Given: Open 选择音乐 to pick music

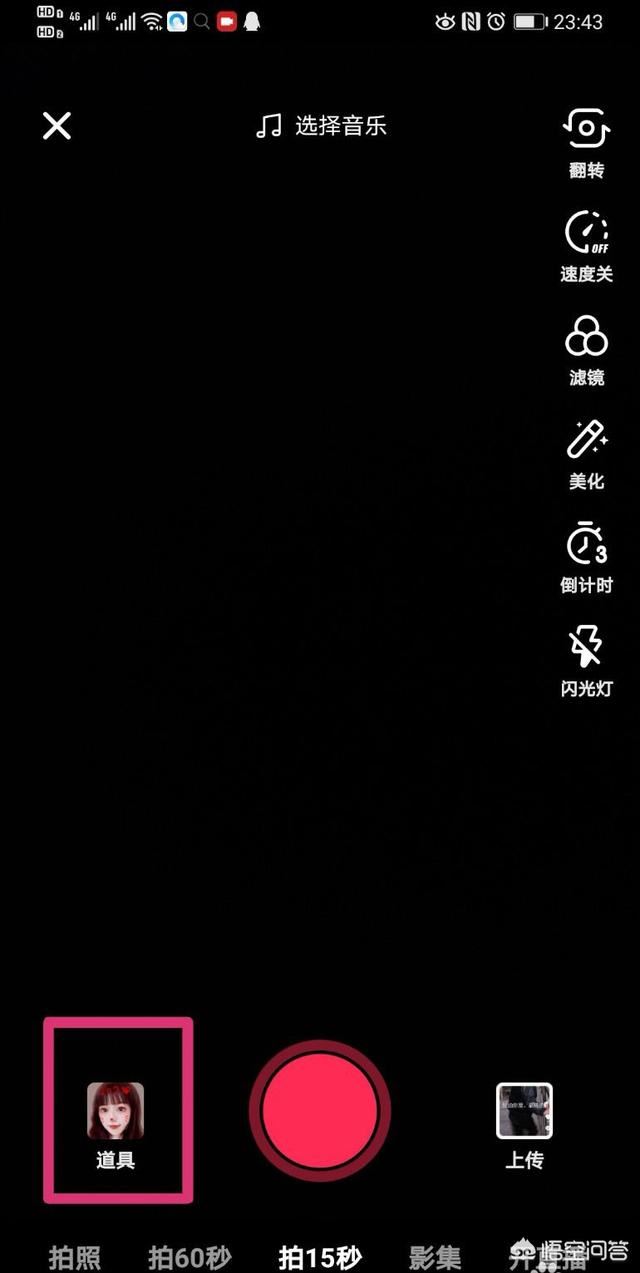Looking at the screenshot, I should (x=321, y=126).
